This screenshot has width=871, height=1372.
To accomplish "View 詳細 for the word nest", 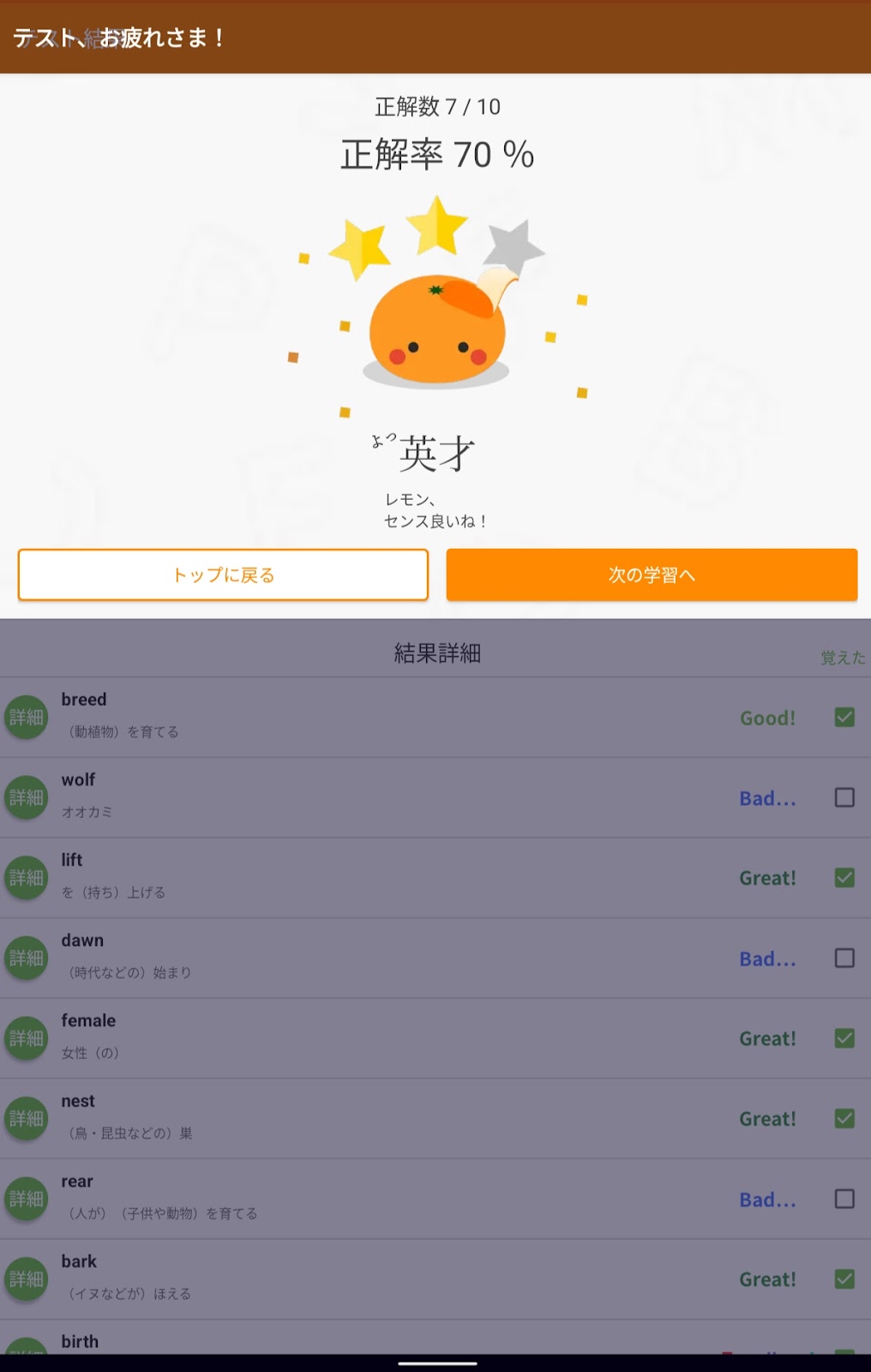I will tap(27, 1118).
